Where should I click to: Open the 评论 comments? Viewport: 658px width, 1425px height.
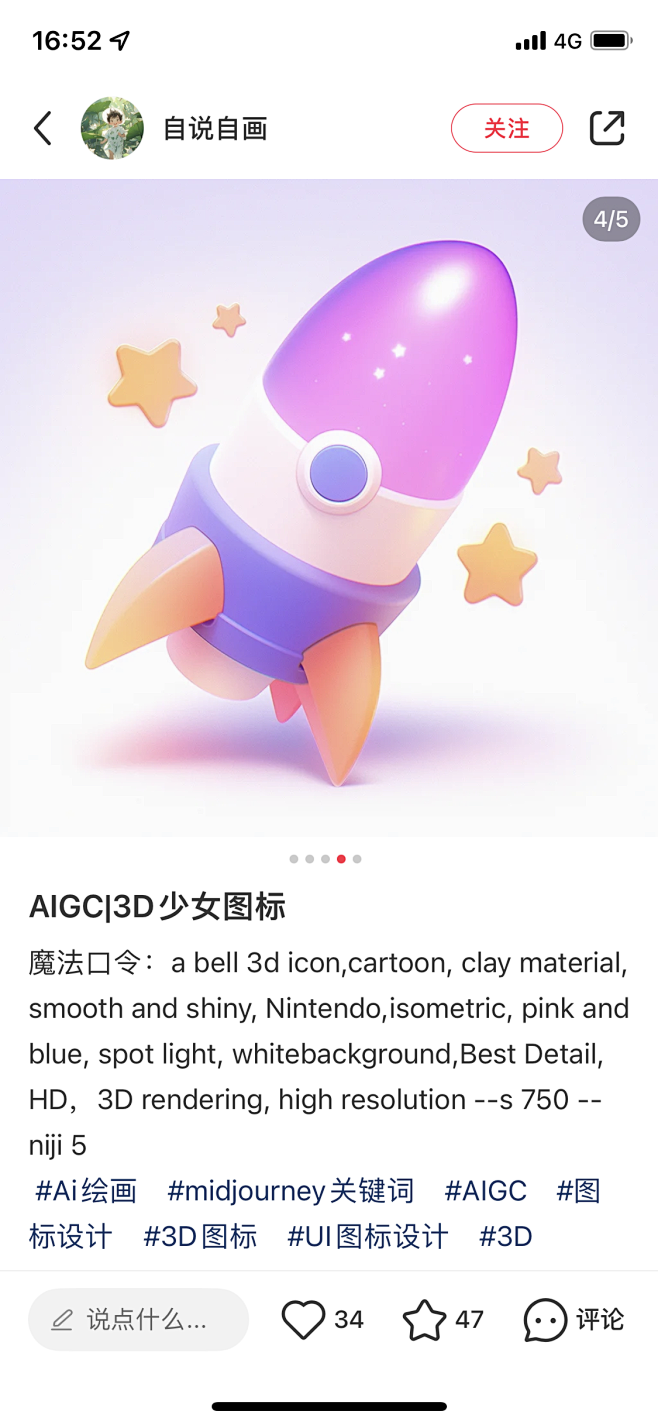pyautogui.click(x=574, y=1320)
